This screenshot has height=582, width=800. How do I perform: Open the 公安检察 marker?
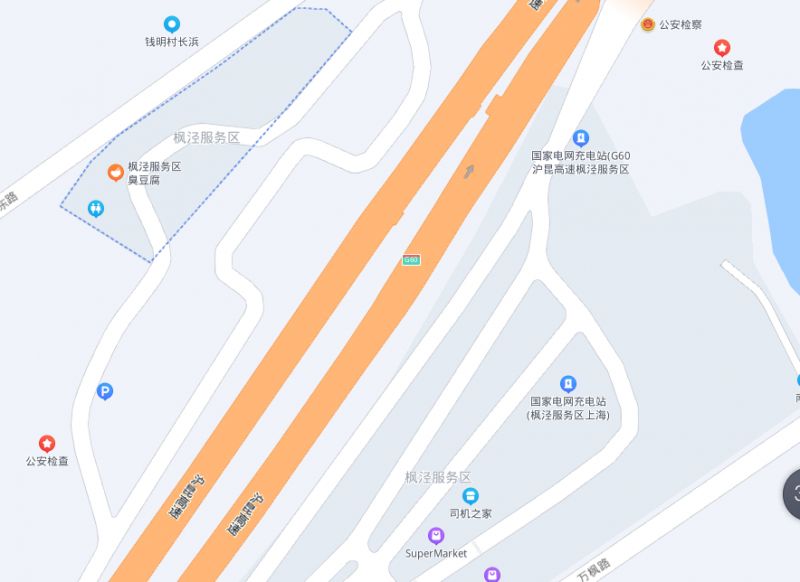pyautogui.click(x=648, y=24)
